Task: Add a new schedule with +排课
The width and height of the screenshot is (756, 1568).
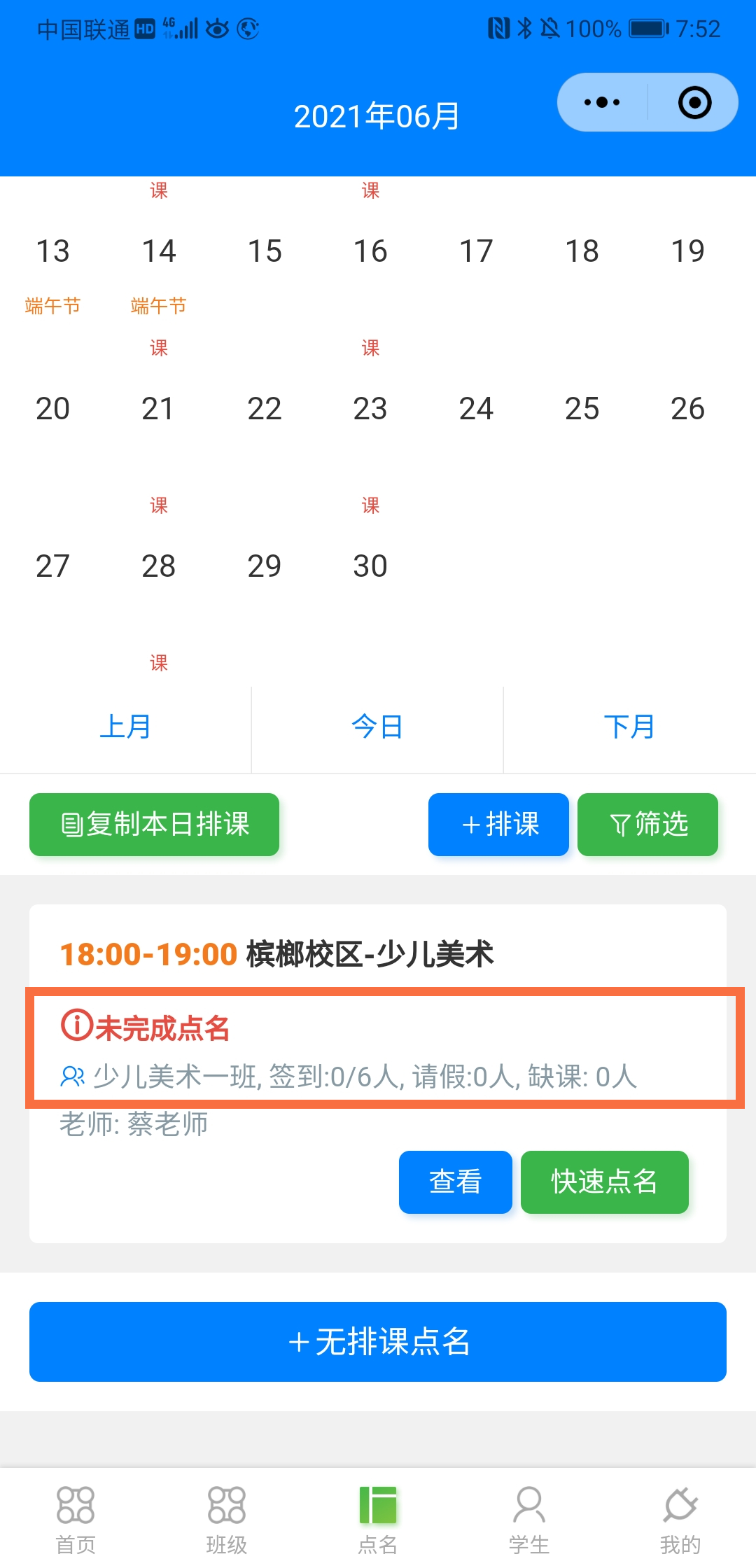Action: point(498,824)
